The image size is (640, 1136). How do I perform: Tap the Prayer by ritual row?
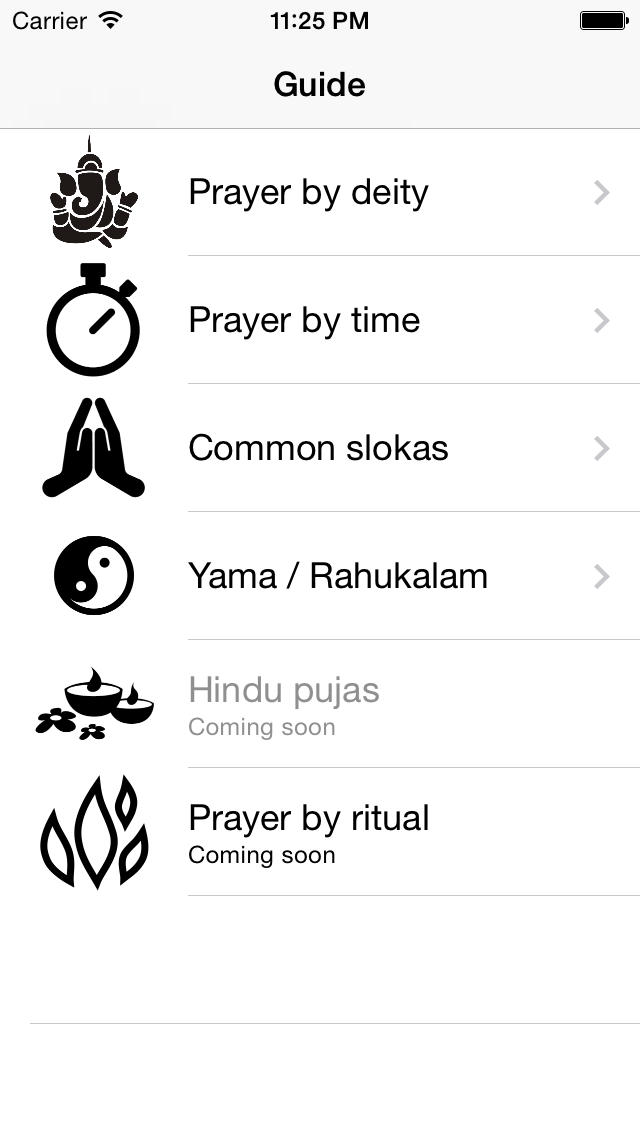(320, 832)
